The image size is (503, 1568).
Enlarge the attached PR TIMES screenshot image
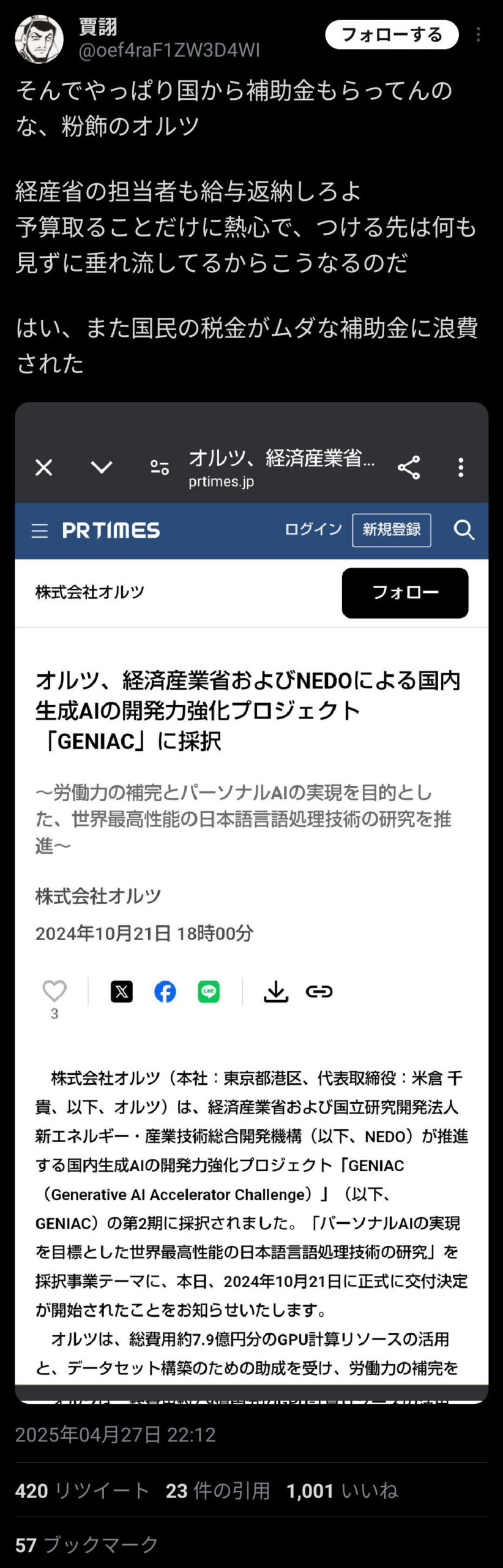point(251,902)
